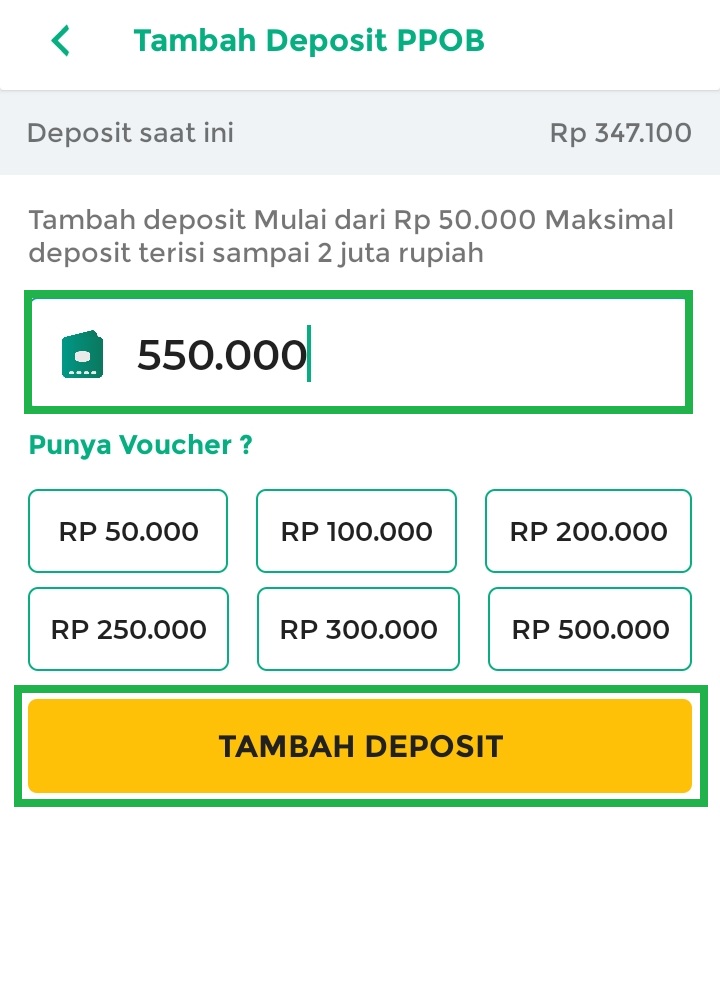Choose the RP 300.000 amount chip
Viewport: 720px width, 987px height.
[x=358, y=629]
